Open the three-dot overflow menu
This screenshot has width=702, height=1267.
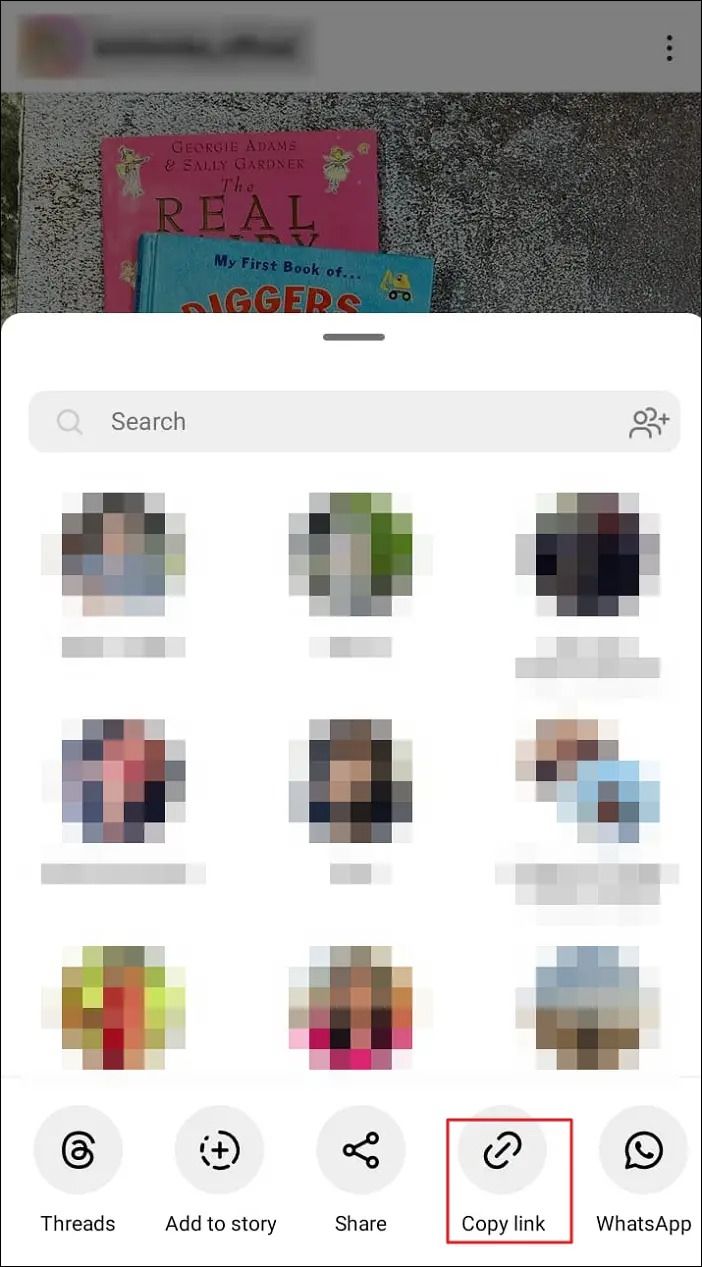(669, 47)
